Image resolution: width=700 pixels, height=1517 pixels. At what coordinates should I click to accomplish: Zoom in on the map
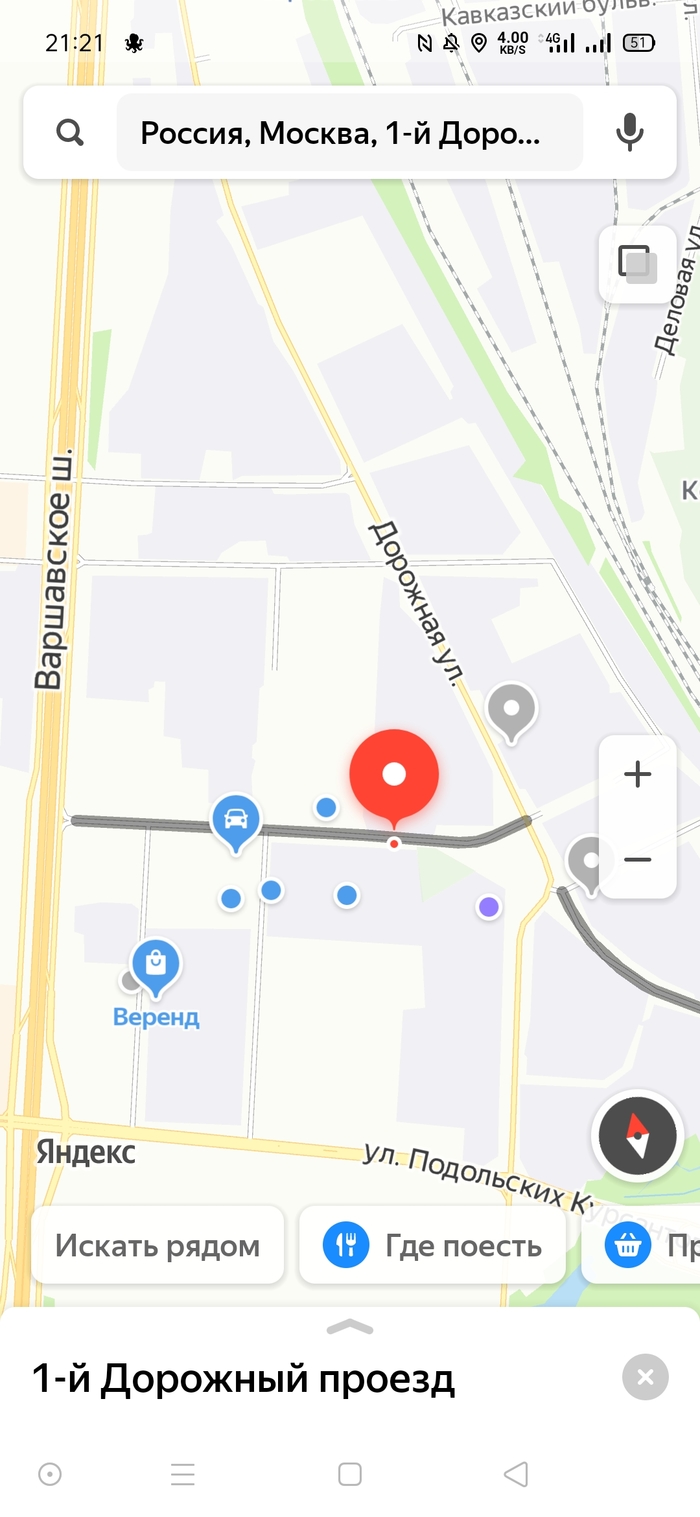point(637,775)
